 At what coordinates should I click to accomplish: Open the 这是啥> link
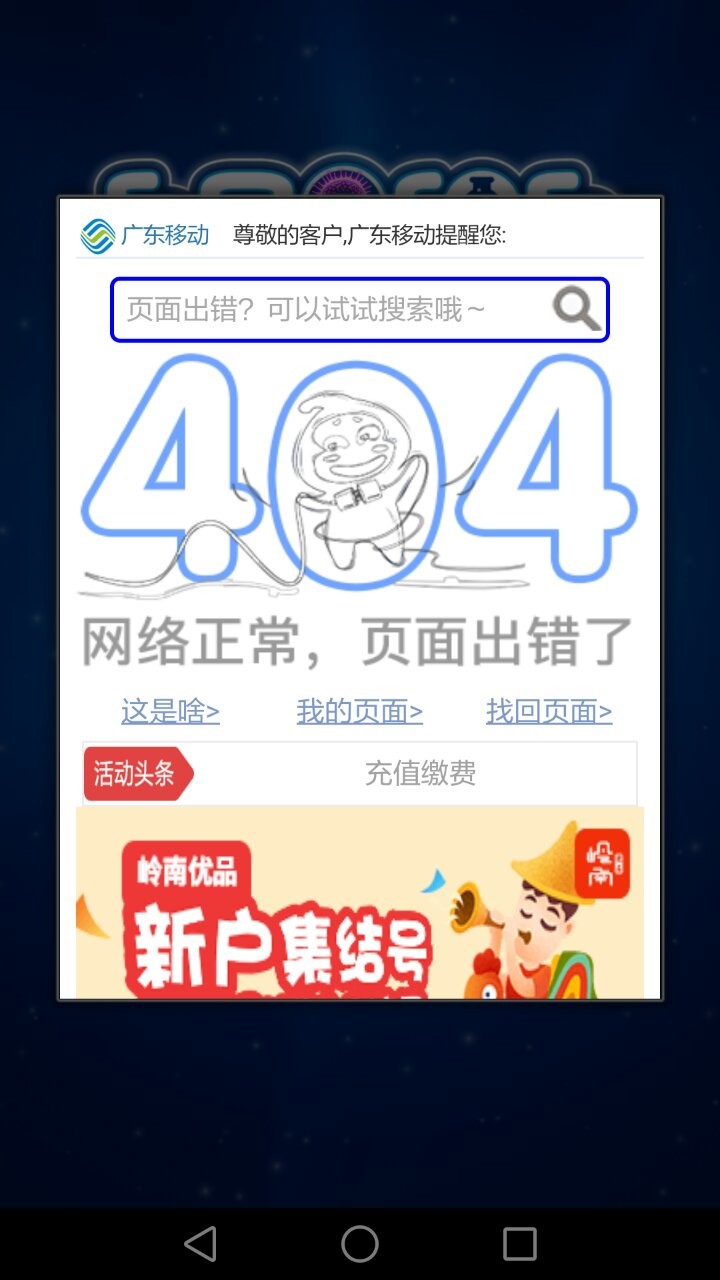point(170,712)
